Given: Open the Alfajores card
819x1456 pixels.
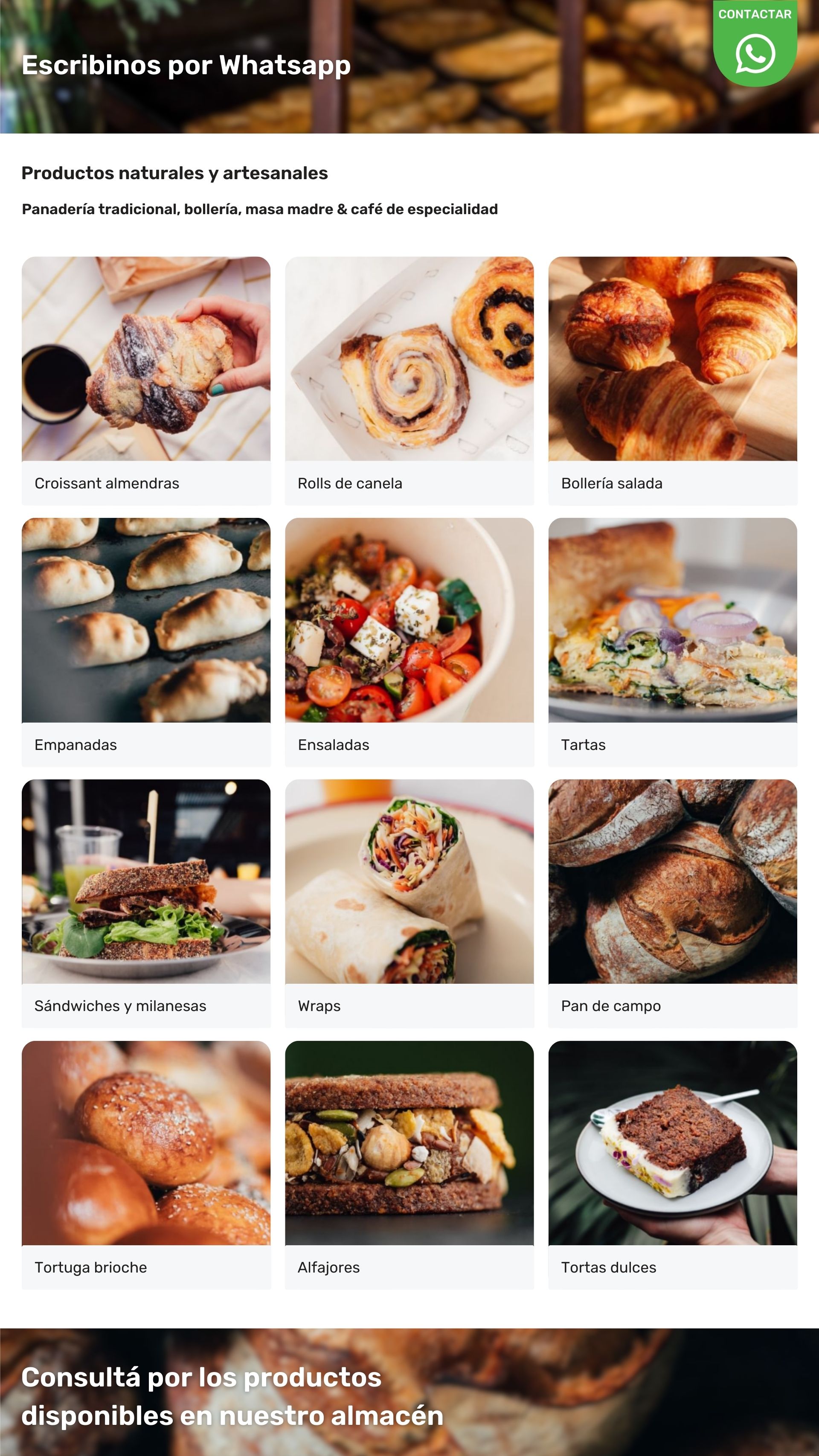Looking at the screenshot, I should (x=409, y=1164).
